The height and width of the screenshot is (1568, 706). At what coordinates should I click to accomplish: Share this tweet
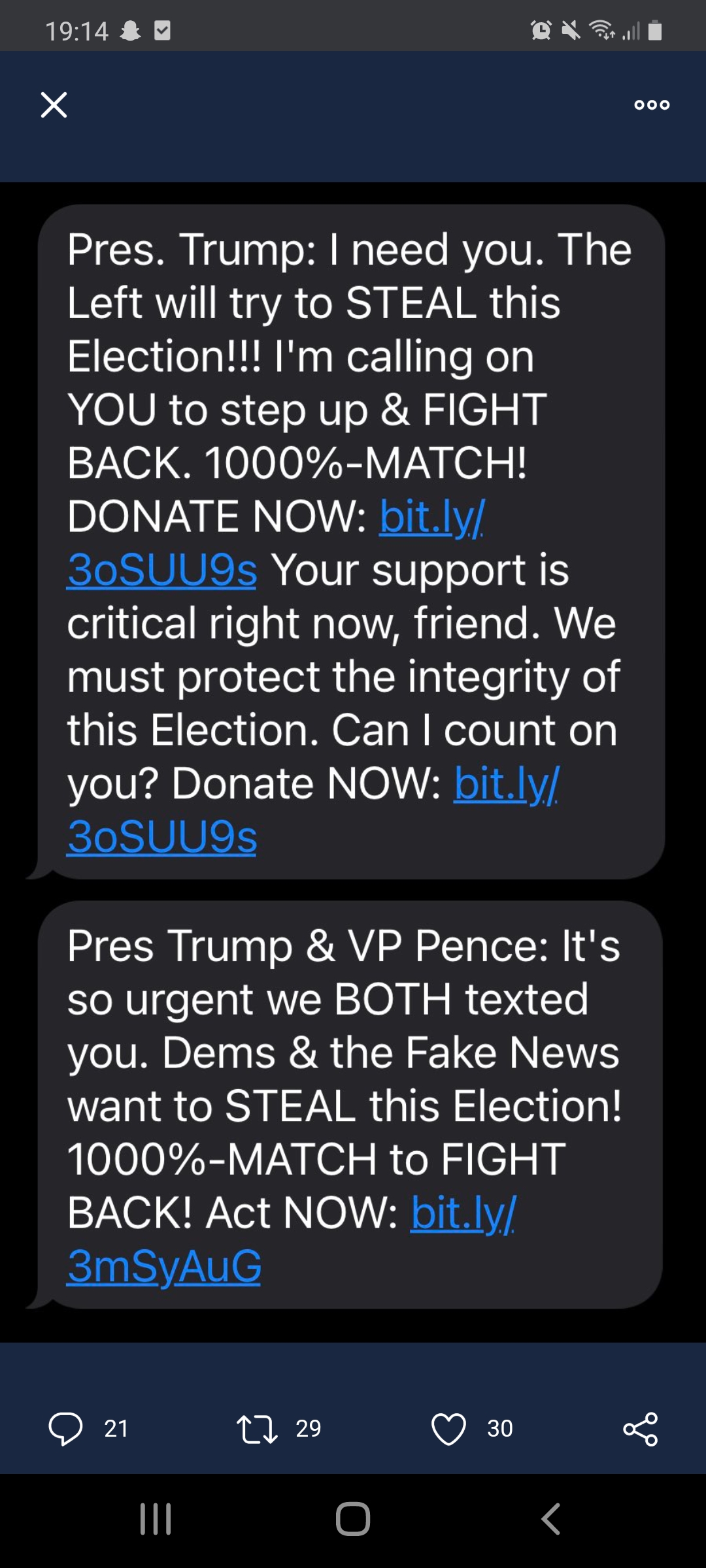(x=640, y=1428)
